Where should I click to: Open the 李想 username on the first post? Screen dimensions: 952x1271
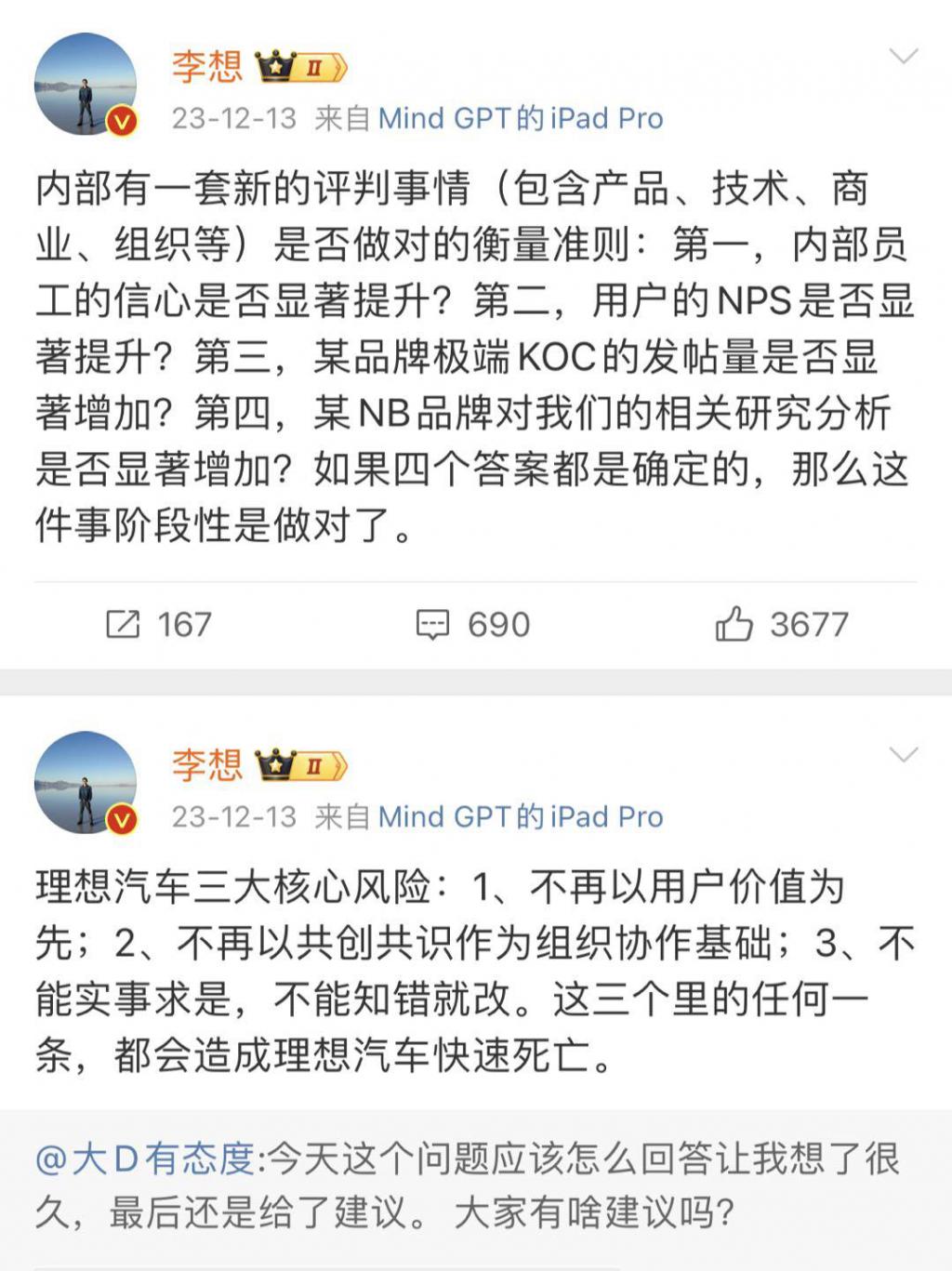click(x=206, y=67)
